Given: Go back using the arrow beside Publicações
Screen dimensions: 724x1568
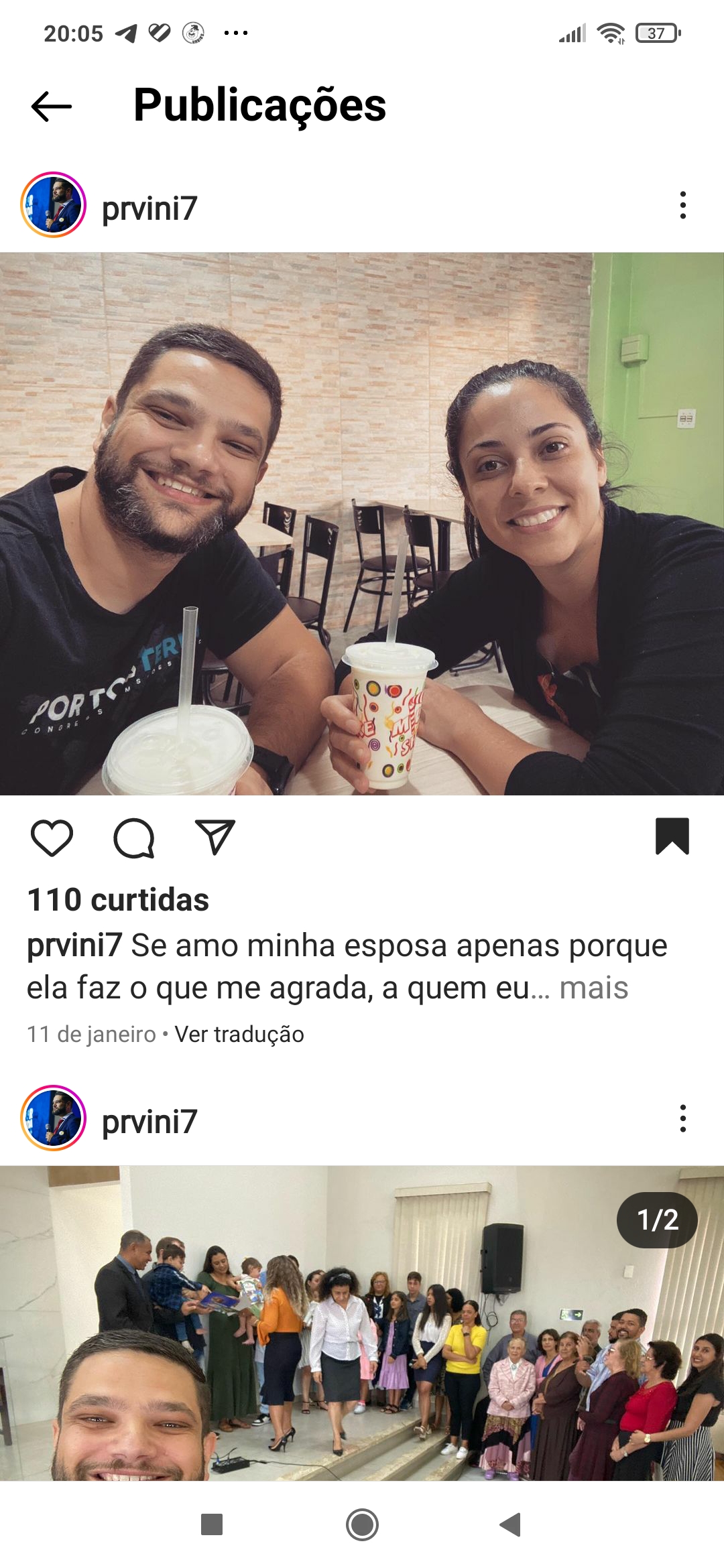Looking at the screenshot, I should pos(52,107).
